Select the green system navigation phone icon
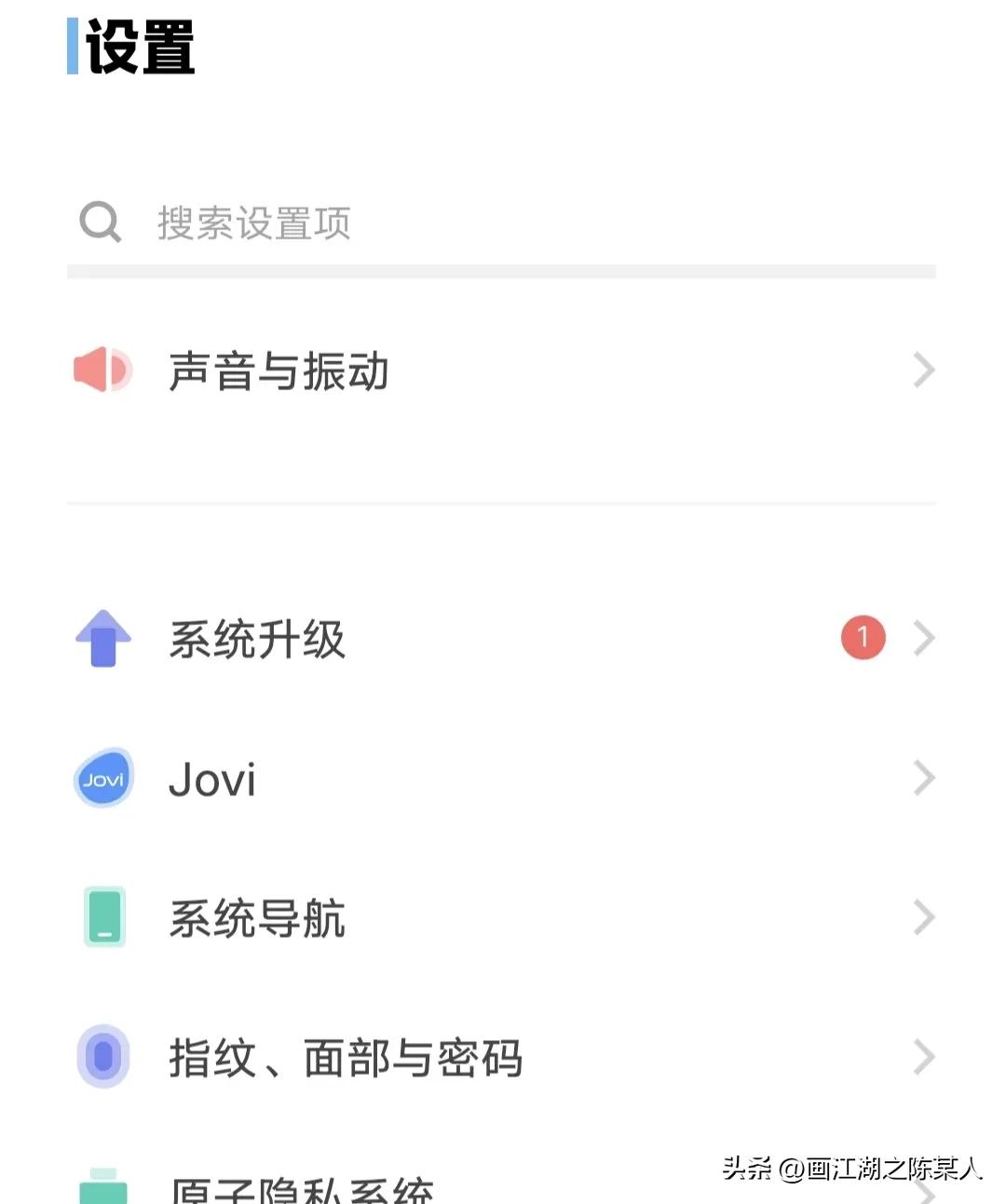 [102, 918]
